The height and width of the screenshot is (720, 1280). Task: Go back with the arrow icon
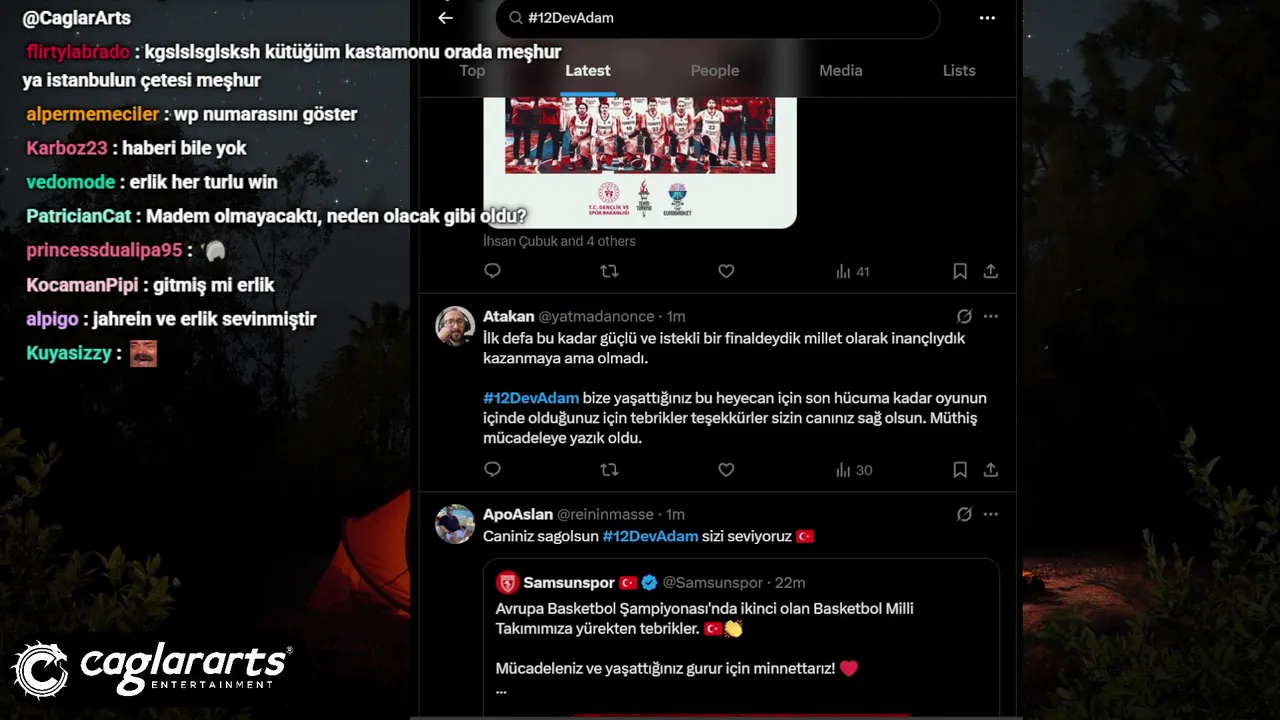(445, 18)
